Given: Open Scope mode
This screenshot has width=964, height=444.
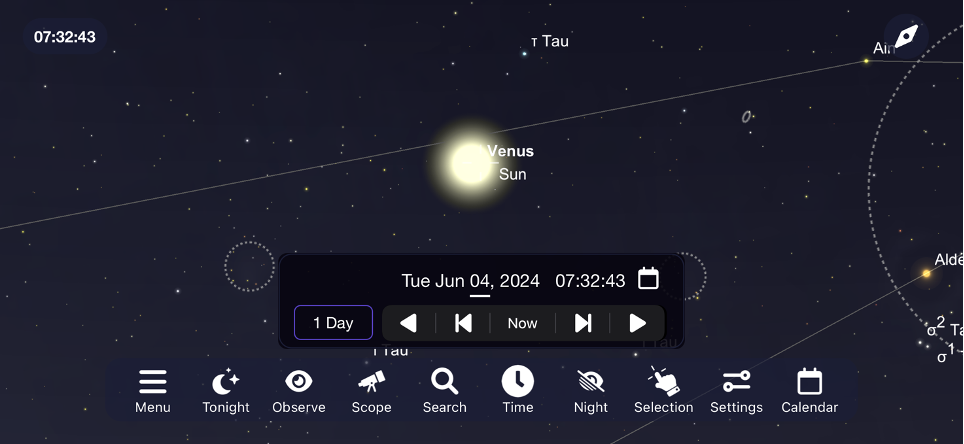Looking at the screenshot, I should tap(371, 391).
